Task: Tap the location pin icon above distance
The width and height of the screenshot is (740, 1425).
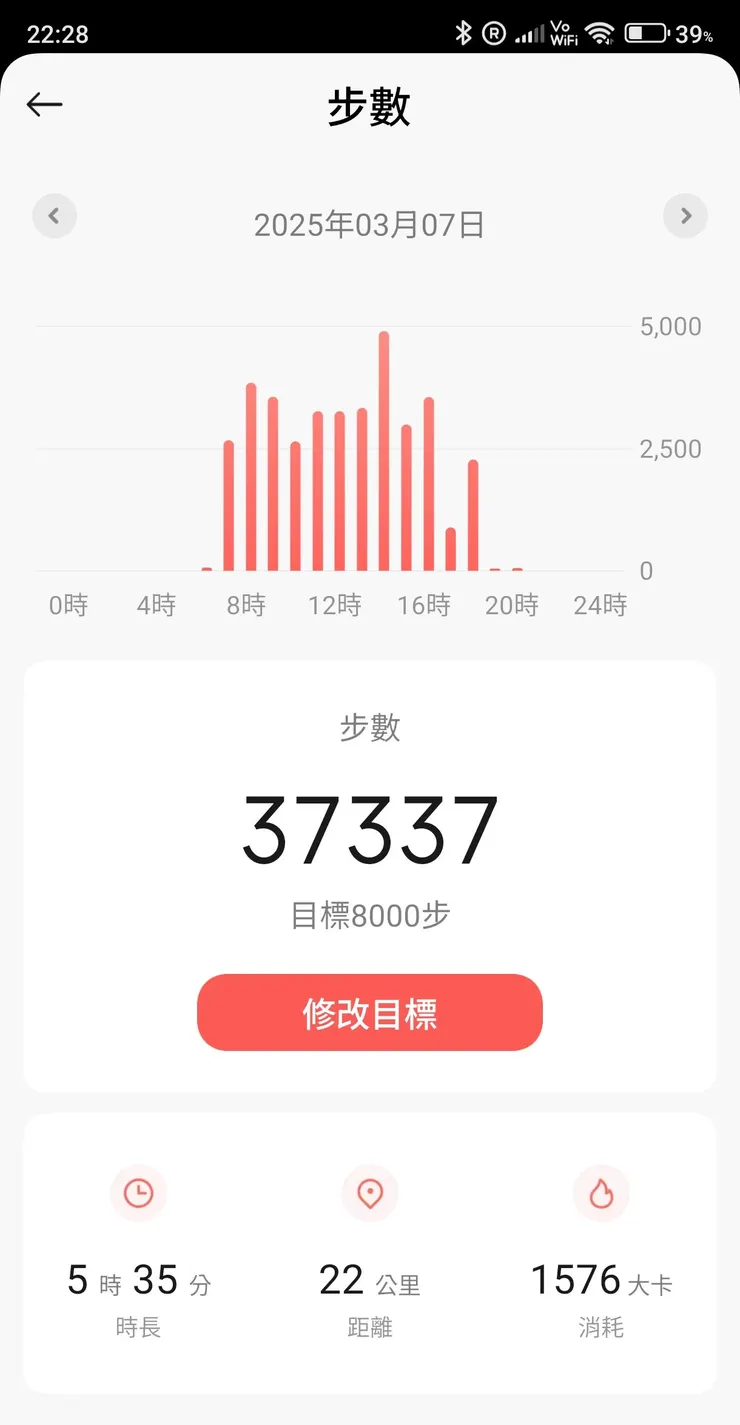Action: coord(369,1192)
